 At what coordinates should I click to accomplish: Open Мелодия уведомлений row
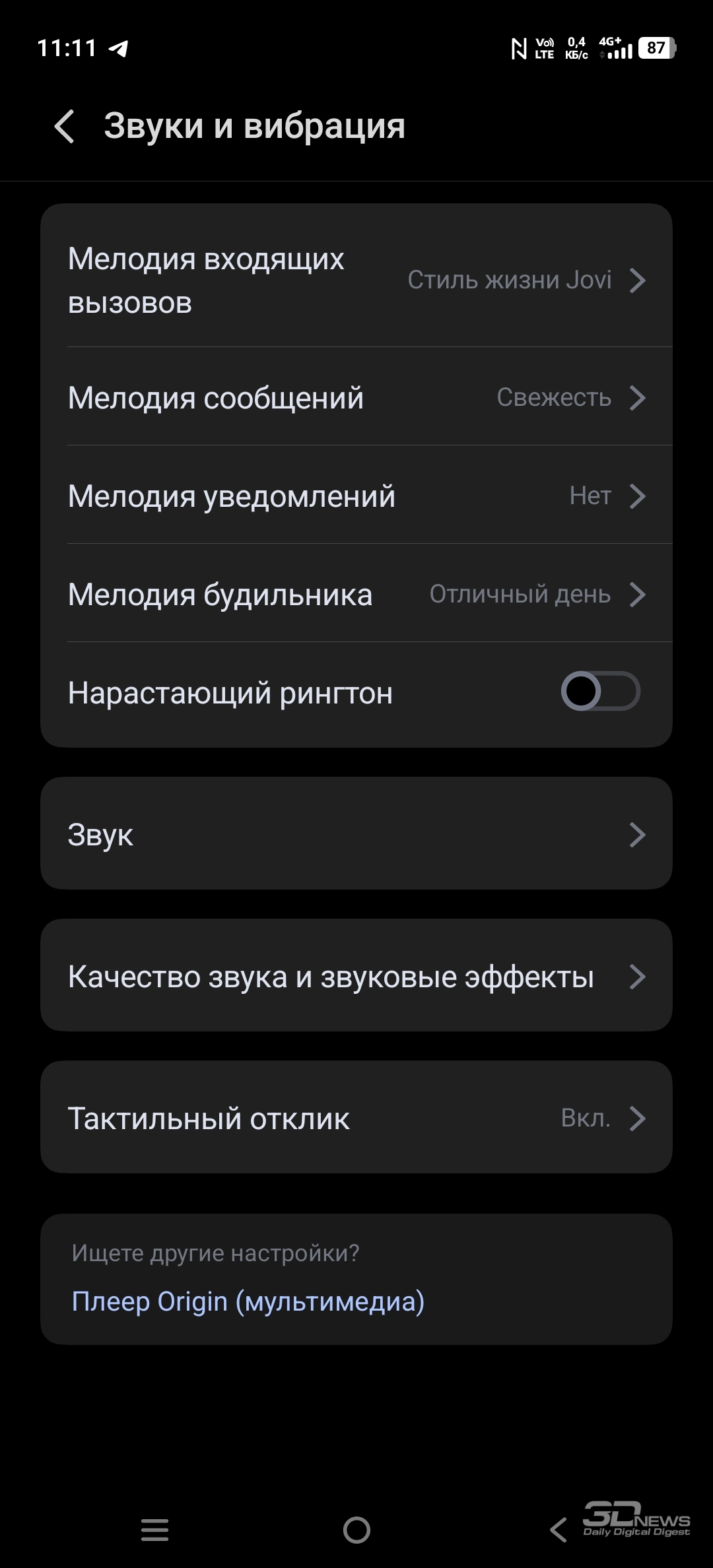tap(356, 496)
